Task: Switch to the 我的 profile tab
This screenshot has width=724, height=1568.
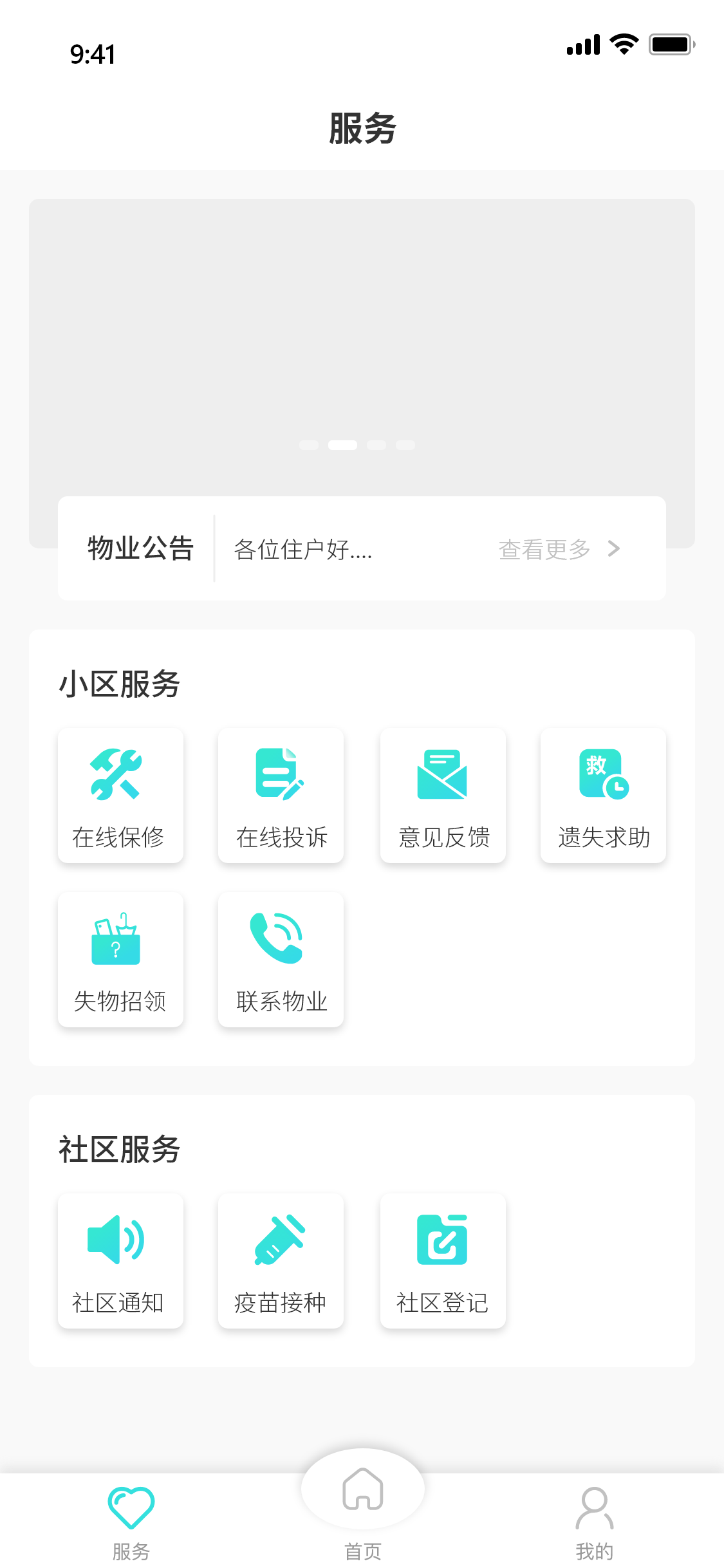Action: tap(594, 1523)
